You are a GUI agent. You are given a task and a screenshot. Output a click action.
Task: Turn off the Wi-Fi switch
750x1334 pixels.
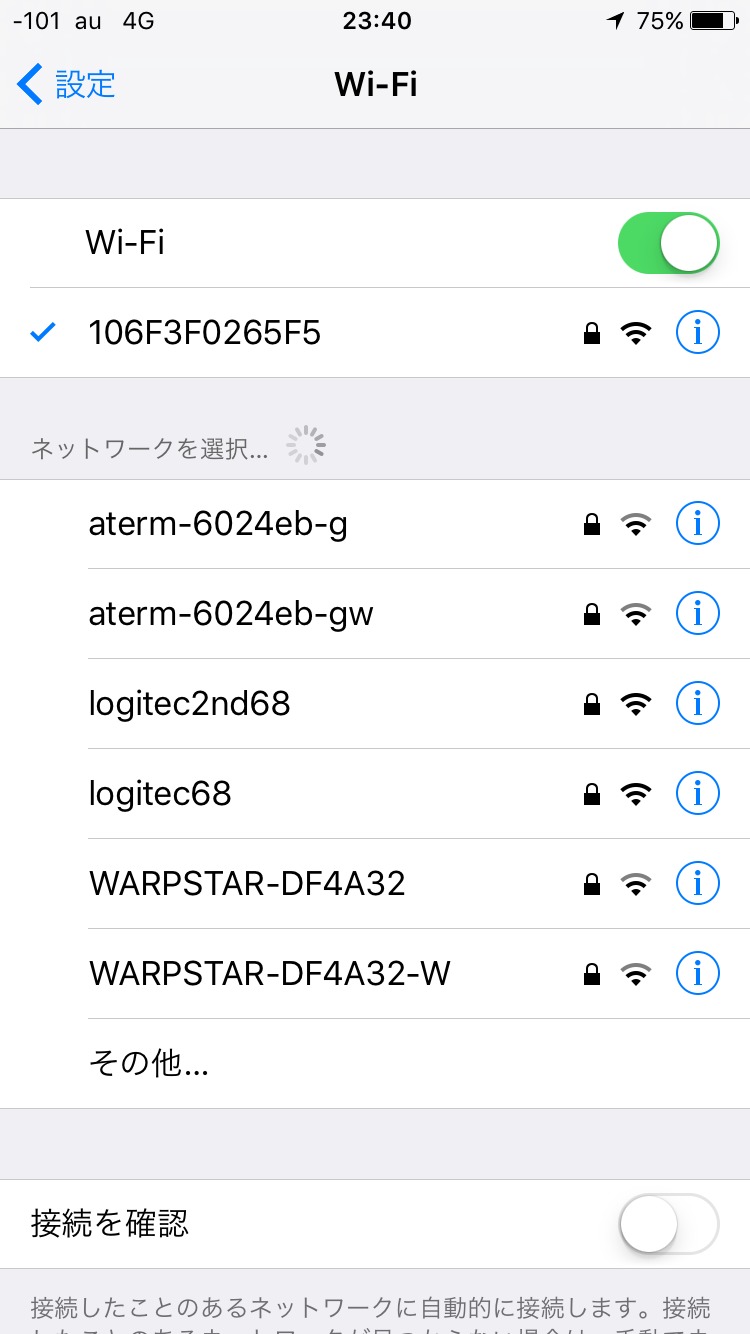(669, 243)
